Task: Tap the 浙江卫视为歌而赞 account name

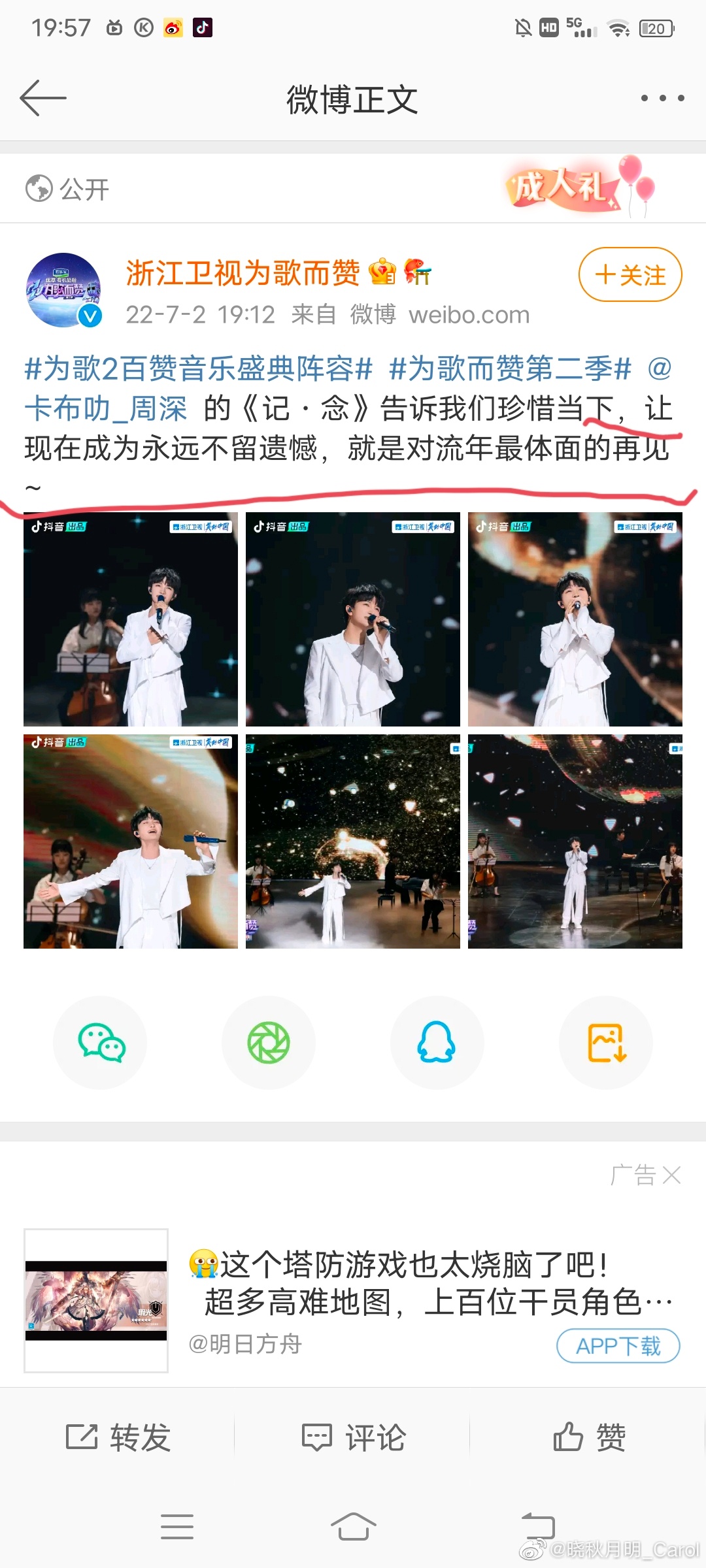Action: pos(243,273)
